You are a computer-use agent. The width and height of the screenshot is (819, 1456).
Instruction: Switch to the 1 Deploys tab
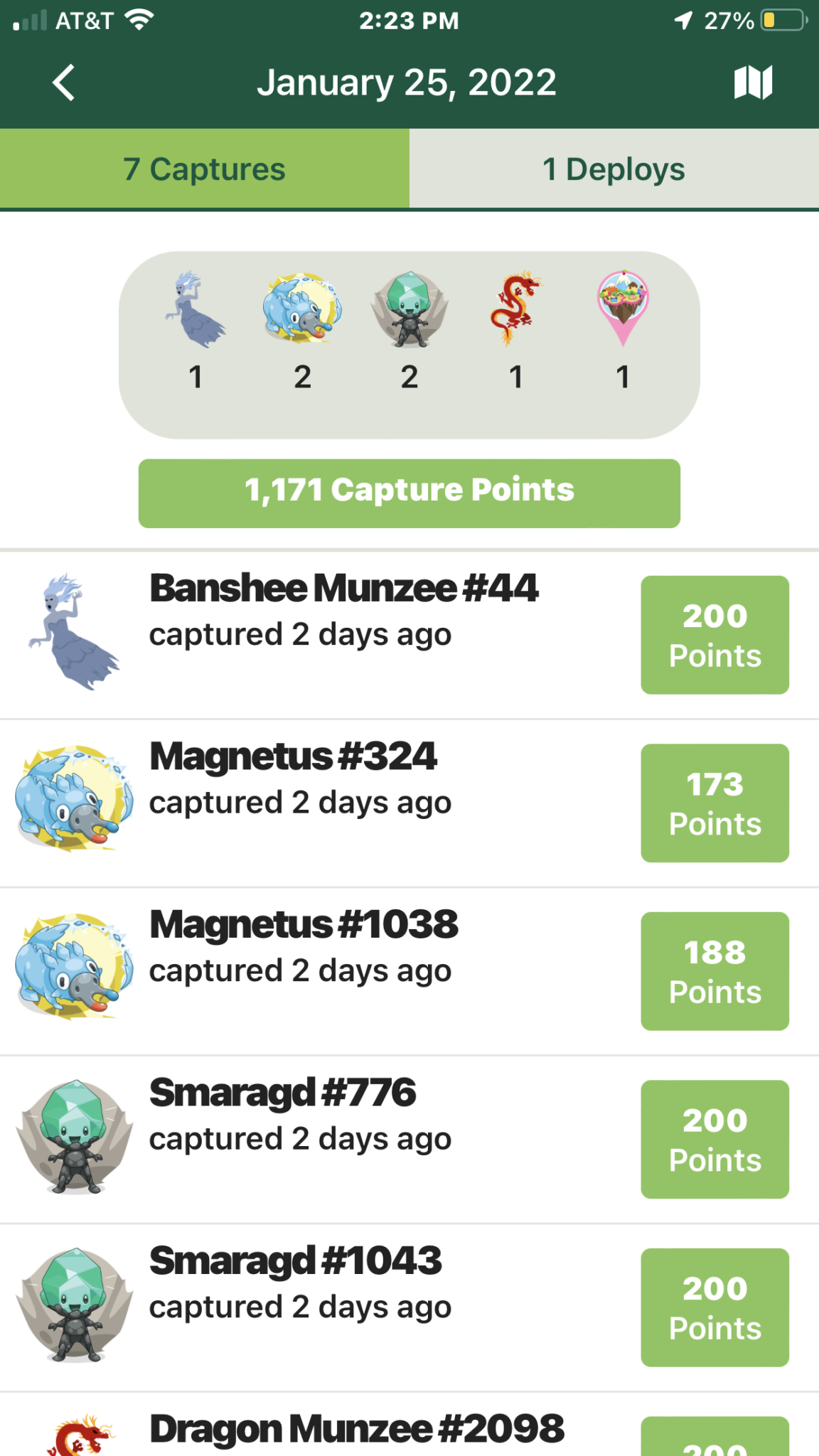pyautogui.click(x=614, y=168)
